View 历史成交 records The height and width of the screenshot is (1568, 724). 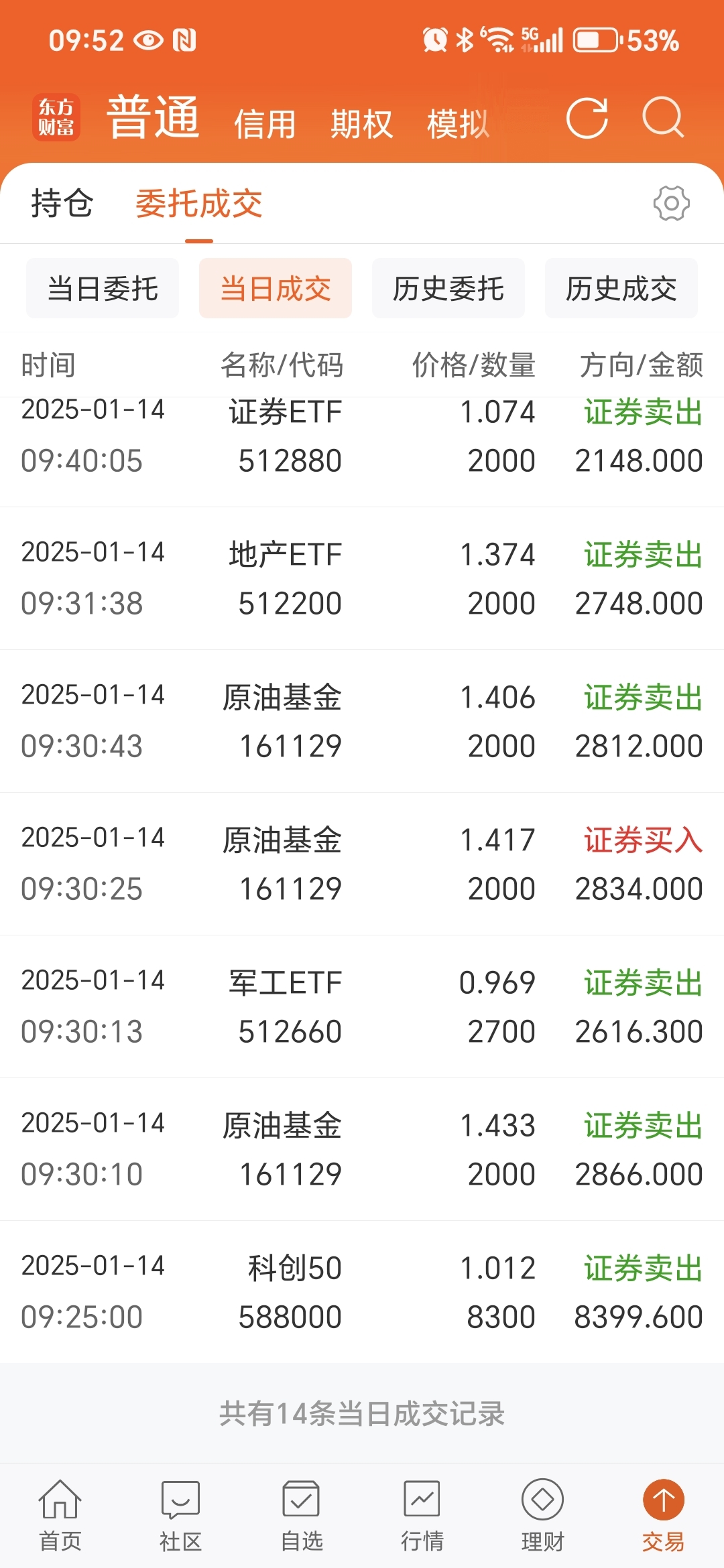[x=621, y=288]
